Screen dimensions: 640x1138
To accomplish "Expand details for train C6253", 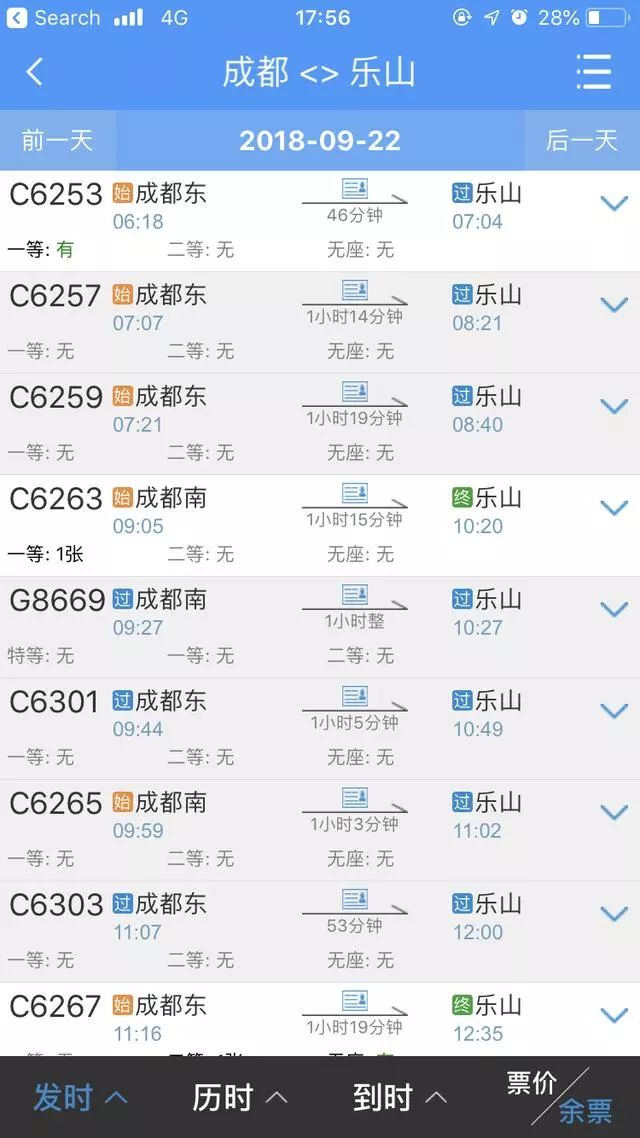I will pos(614,203).
